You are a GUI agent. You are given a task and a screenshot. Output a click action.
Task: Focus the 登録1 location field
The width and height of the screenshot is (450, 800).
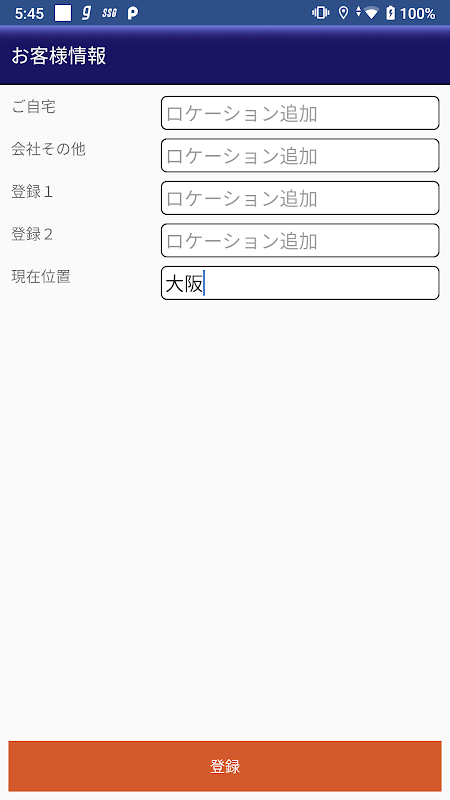(x=300, y=198)
